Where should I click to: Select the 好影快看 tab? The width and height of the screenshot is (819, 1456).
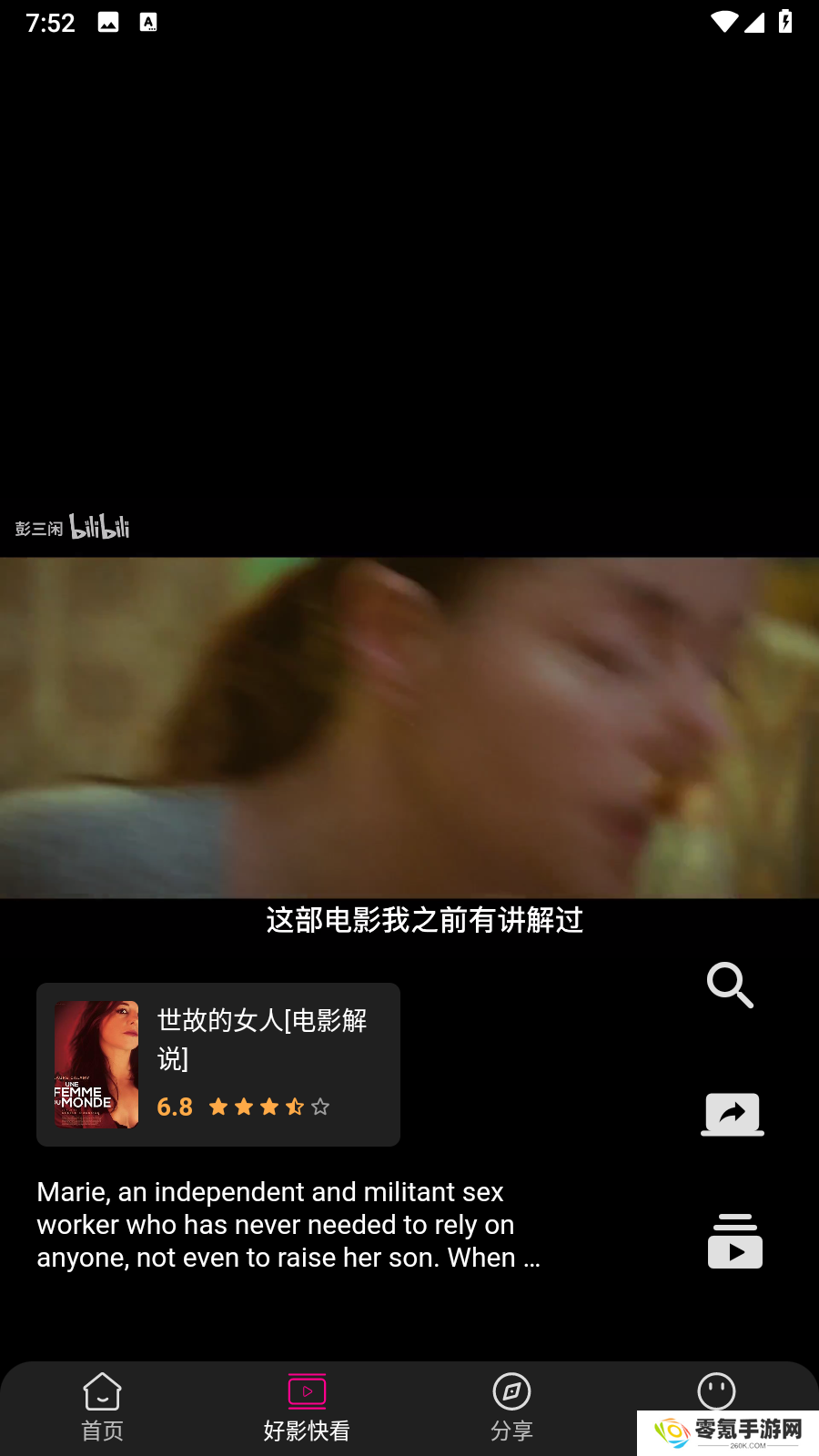307,1407
